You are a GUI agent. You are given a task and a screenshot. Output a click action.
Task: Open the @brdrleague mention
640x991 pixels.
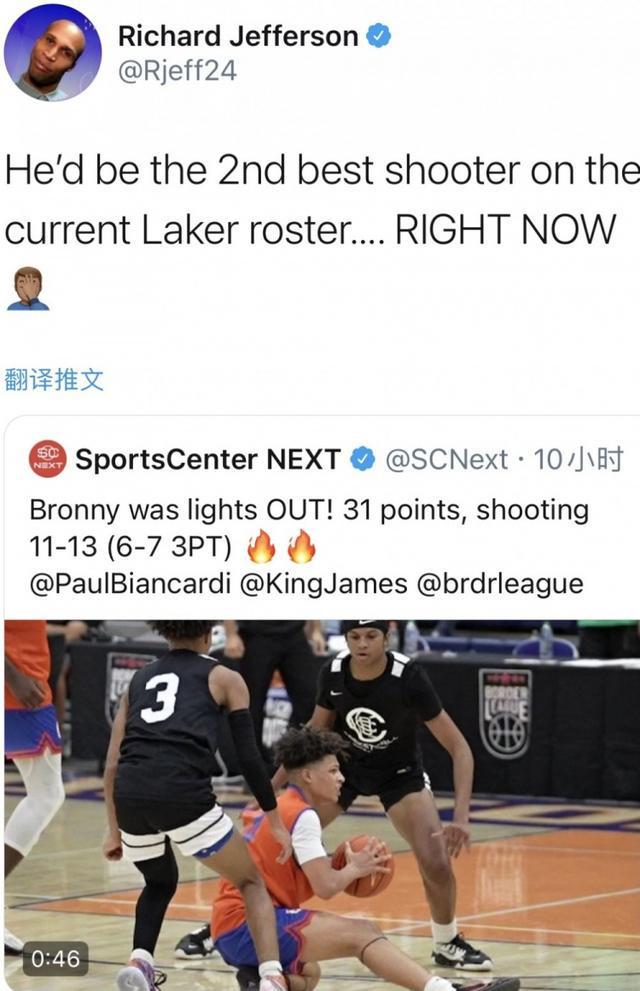[498, 583]
